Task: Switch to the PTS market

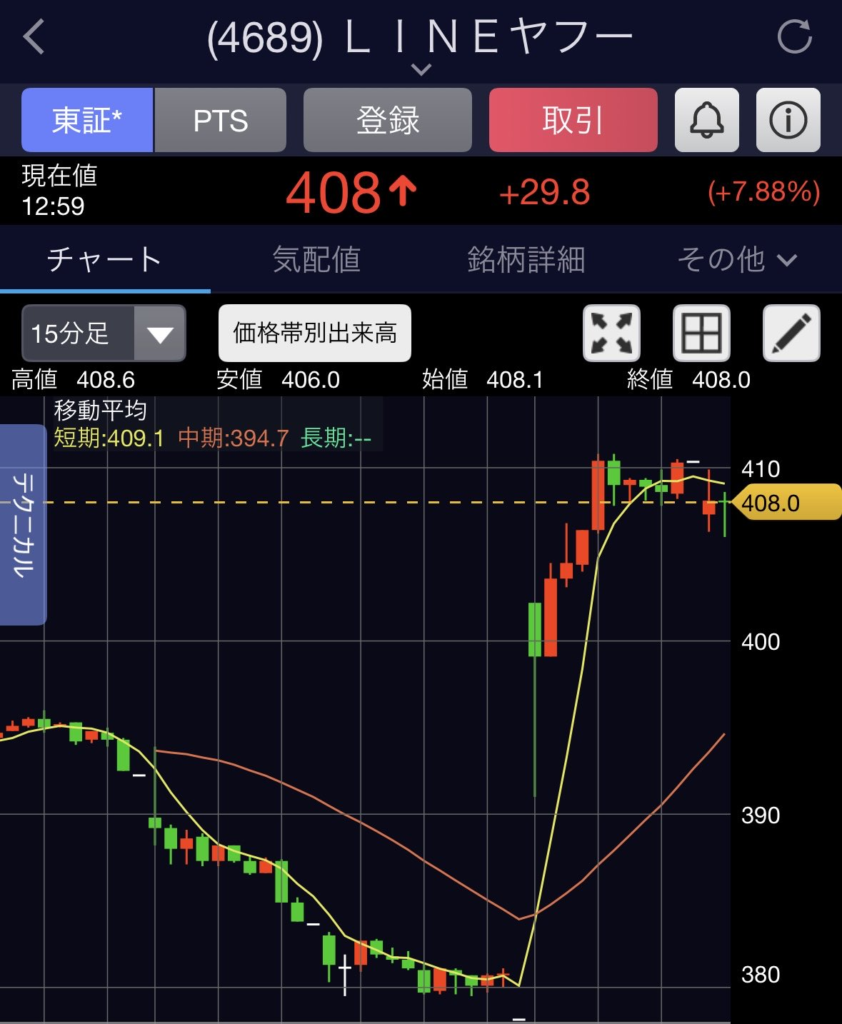Action: click(220, 120)
